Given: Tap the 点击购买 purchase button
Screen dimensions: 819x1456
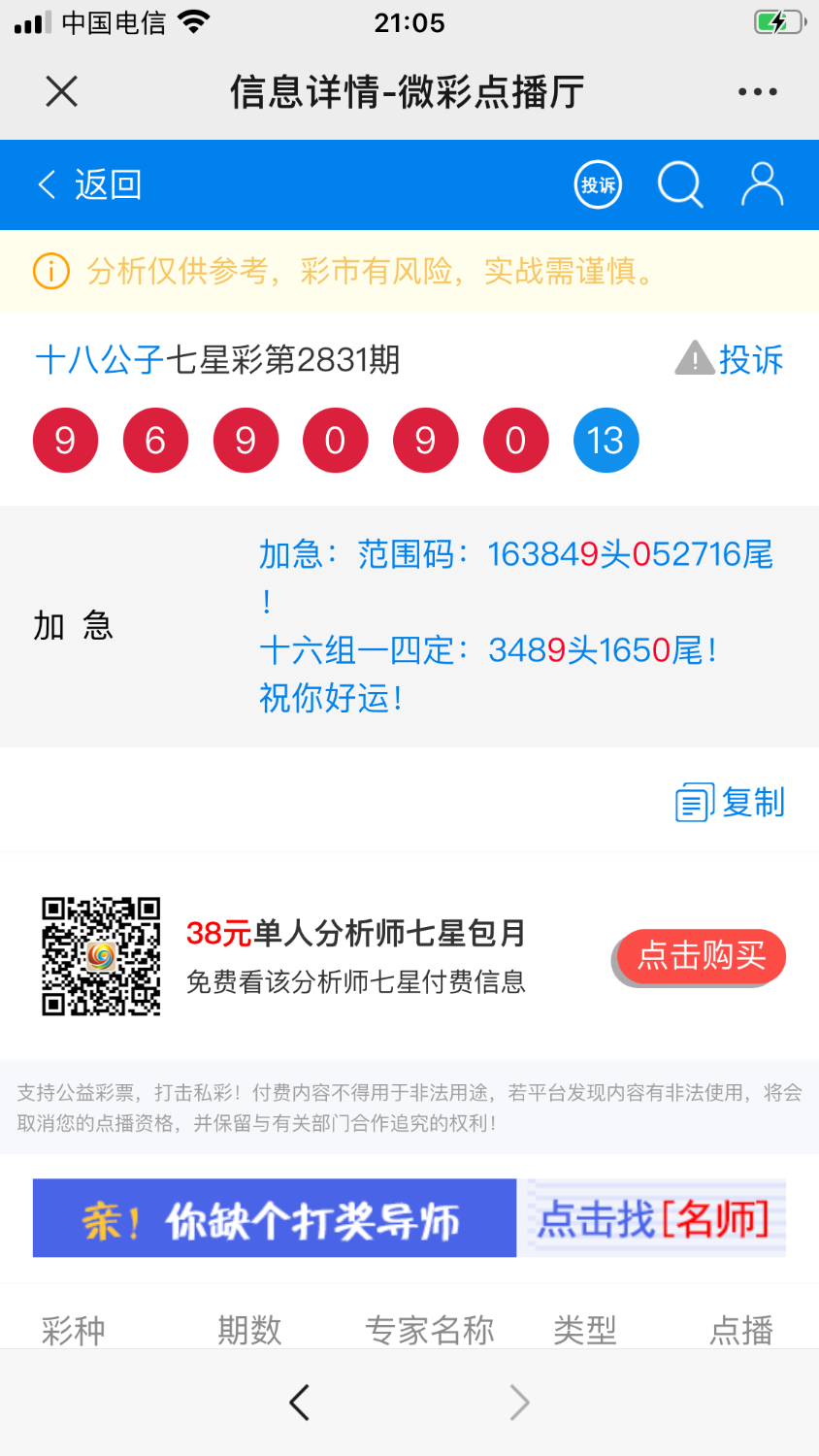Looking at the screenshot, I should (x=700, y=956).
